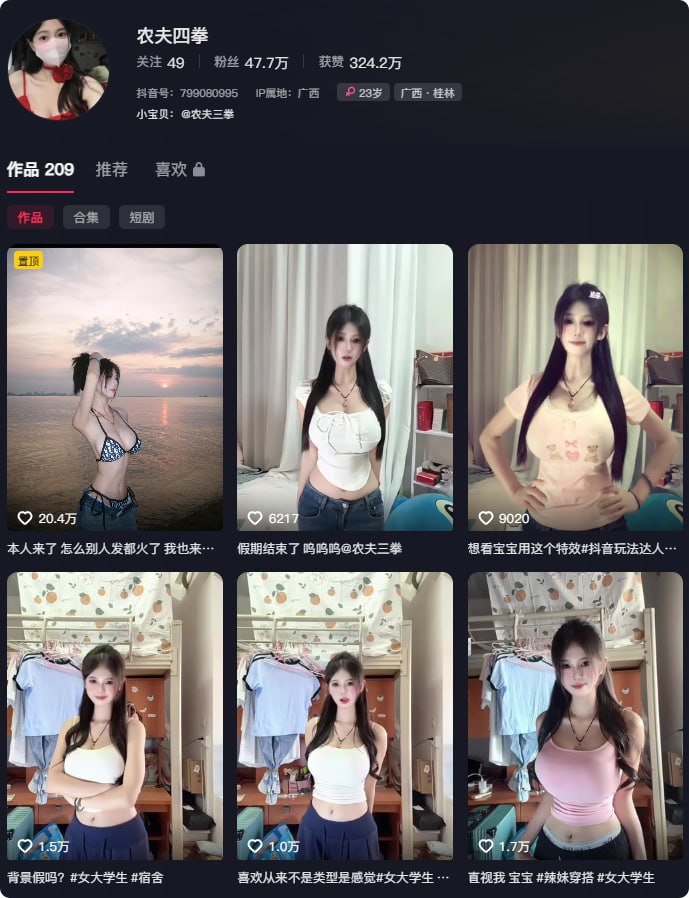Switch to the 喜欢 tab
Viewport: 689px width, 898px height.
click(x=179, y=170)
